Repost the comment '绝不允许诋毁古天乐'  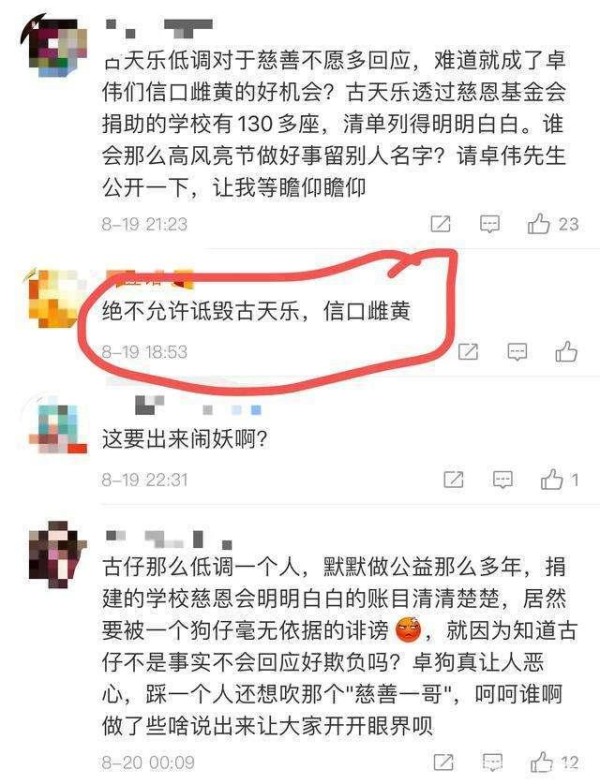[468, 352]
